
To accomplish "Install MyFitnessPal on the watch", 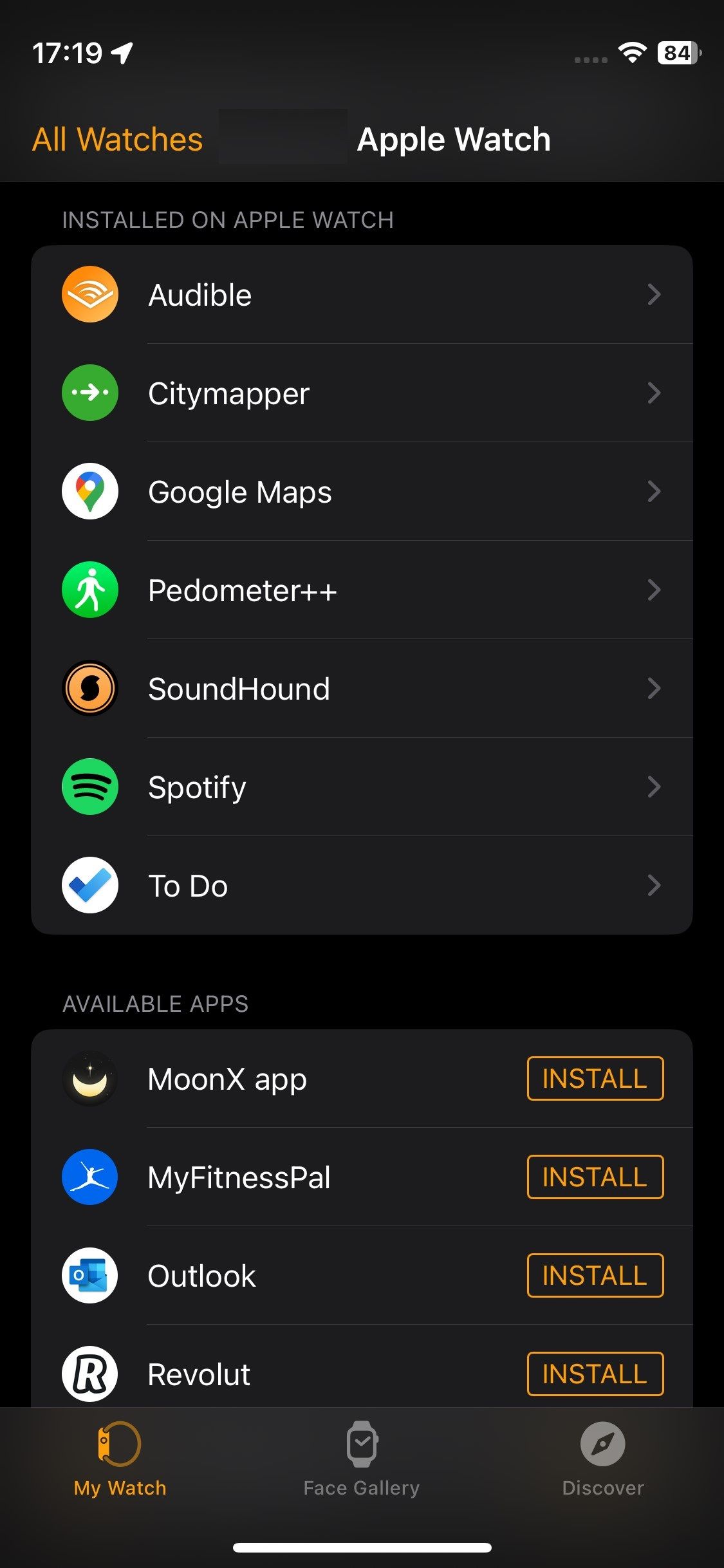I will (594, 1177).
